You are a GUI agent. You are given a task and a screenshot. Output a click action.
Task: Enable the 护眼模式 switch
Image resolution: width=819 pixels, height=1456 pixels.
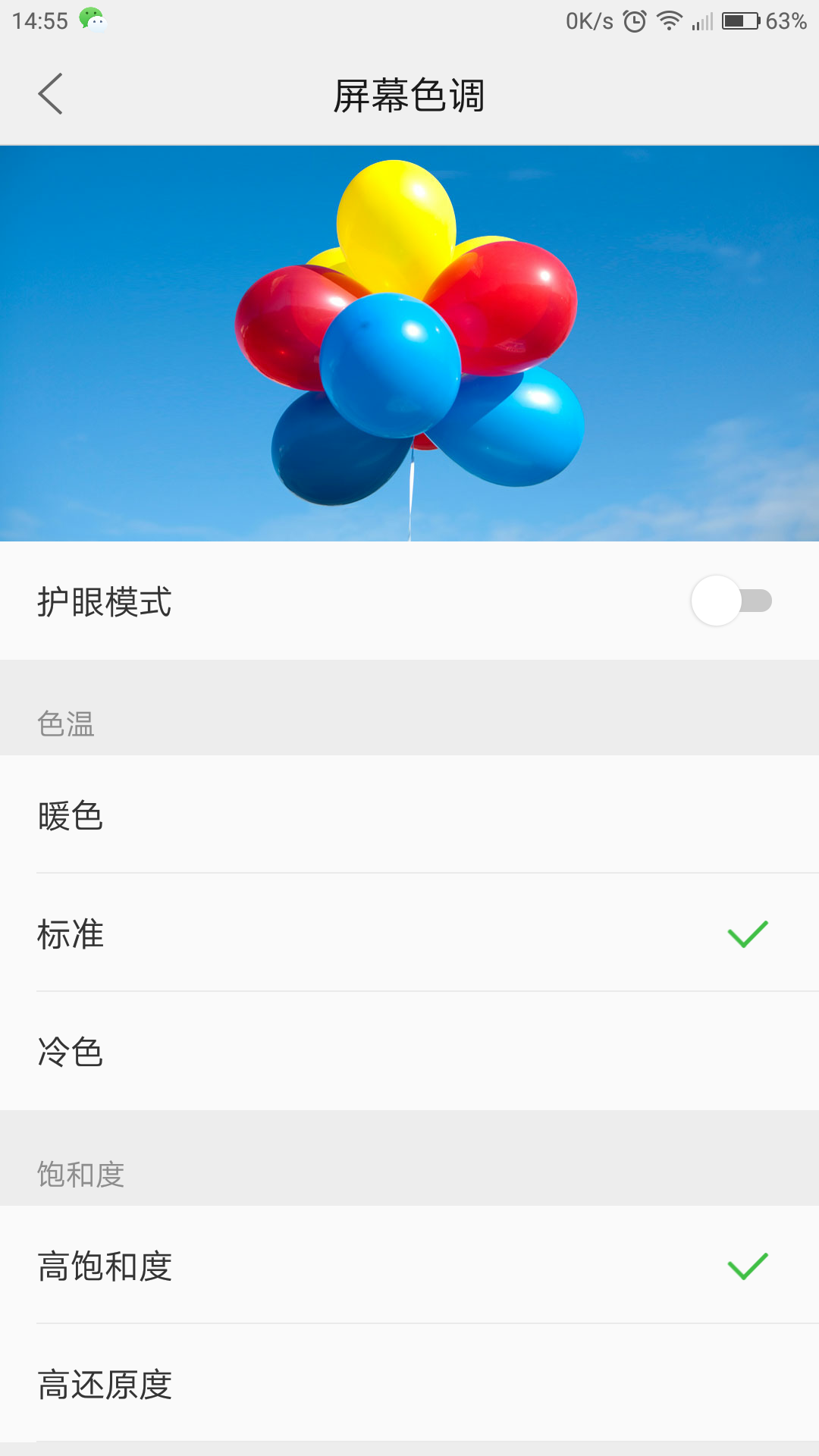[x=733, y=600]
